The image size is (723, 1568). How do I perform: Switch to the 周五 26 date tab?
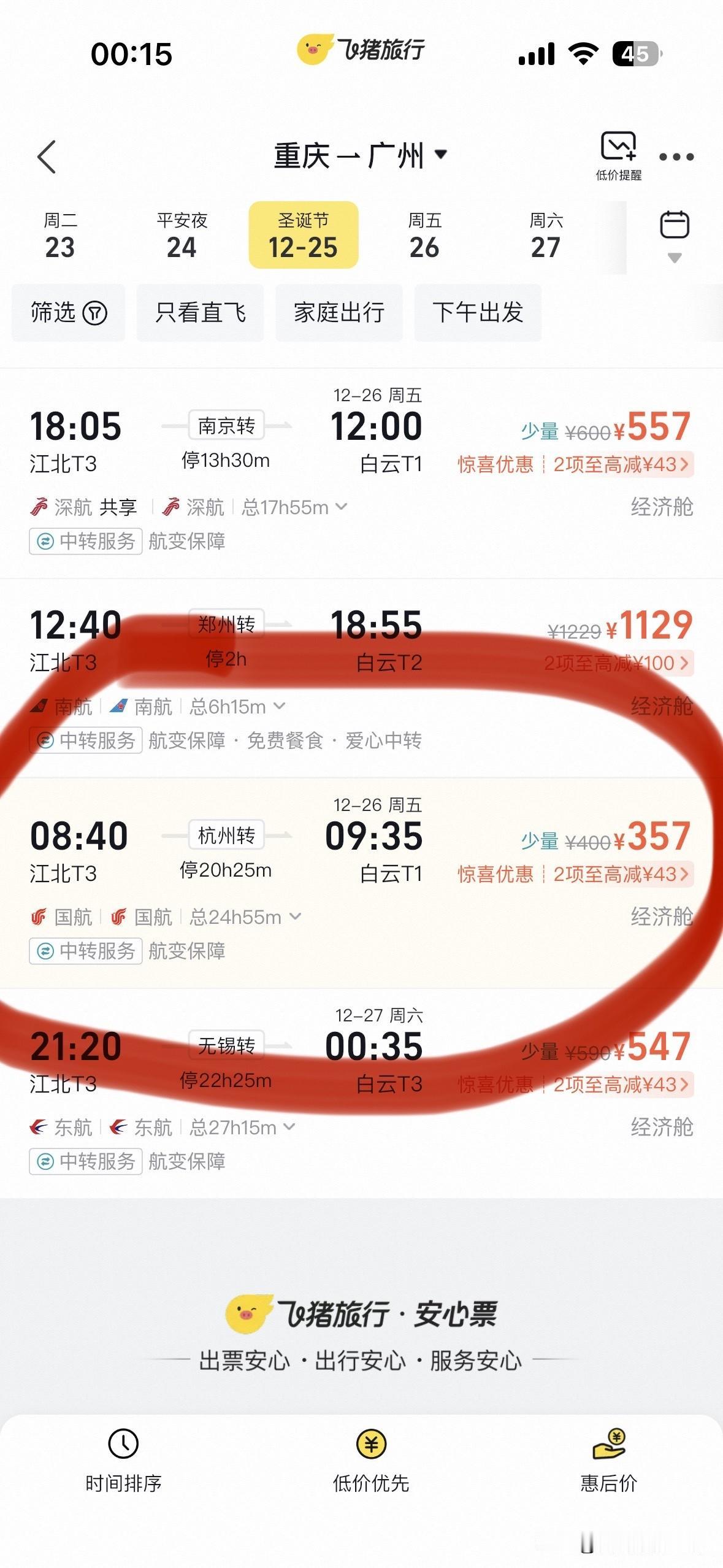click(426, 236)
